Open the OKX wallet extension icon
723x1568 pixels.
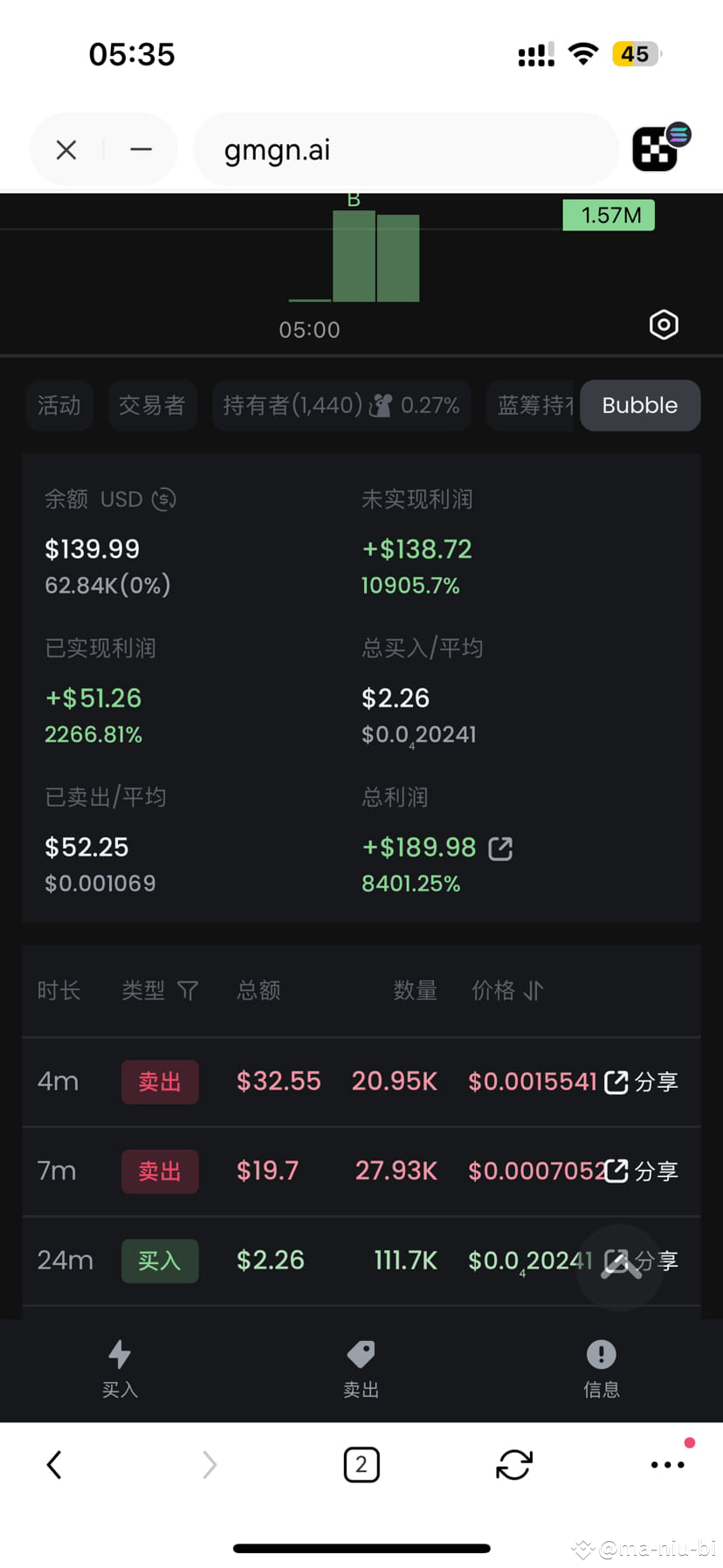(x=656, y=148)
